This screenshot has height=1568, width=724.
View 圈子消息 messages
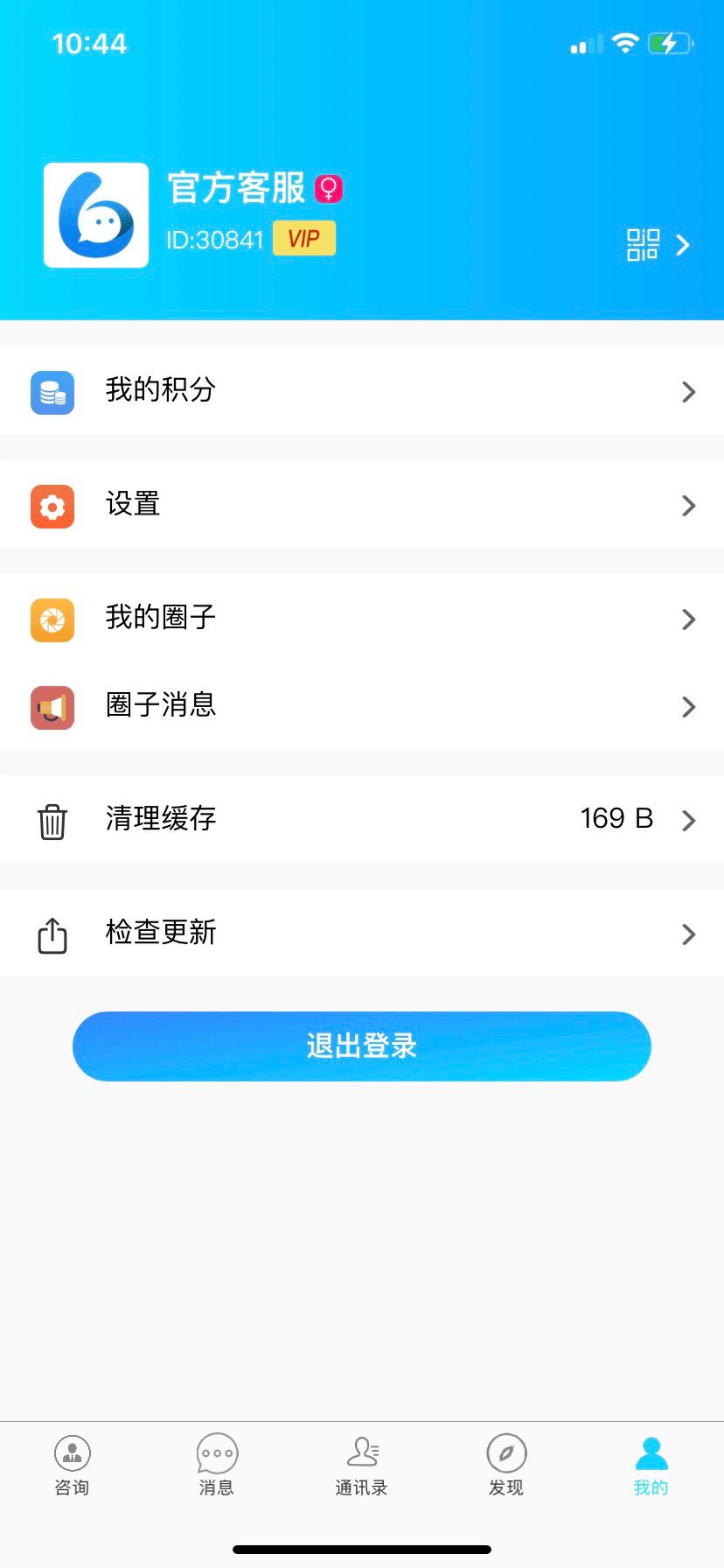click(362, 706)
